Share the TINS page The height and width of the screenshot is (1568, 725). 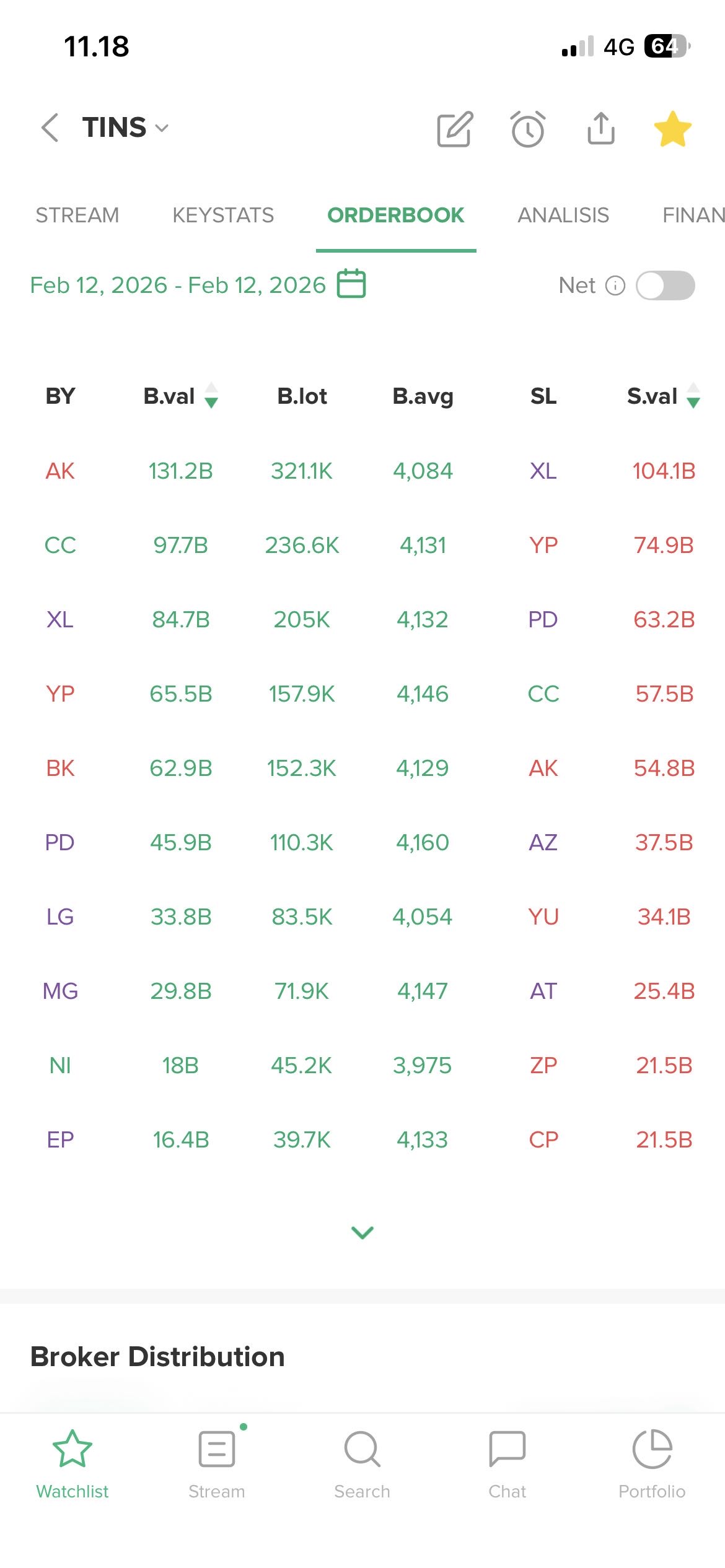pyautogui.click(x=600, y=129)
